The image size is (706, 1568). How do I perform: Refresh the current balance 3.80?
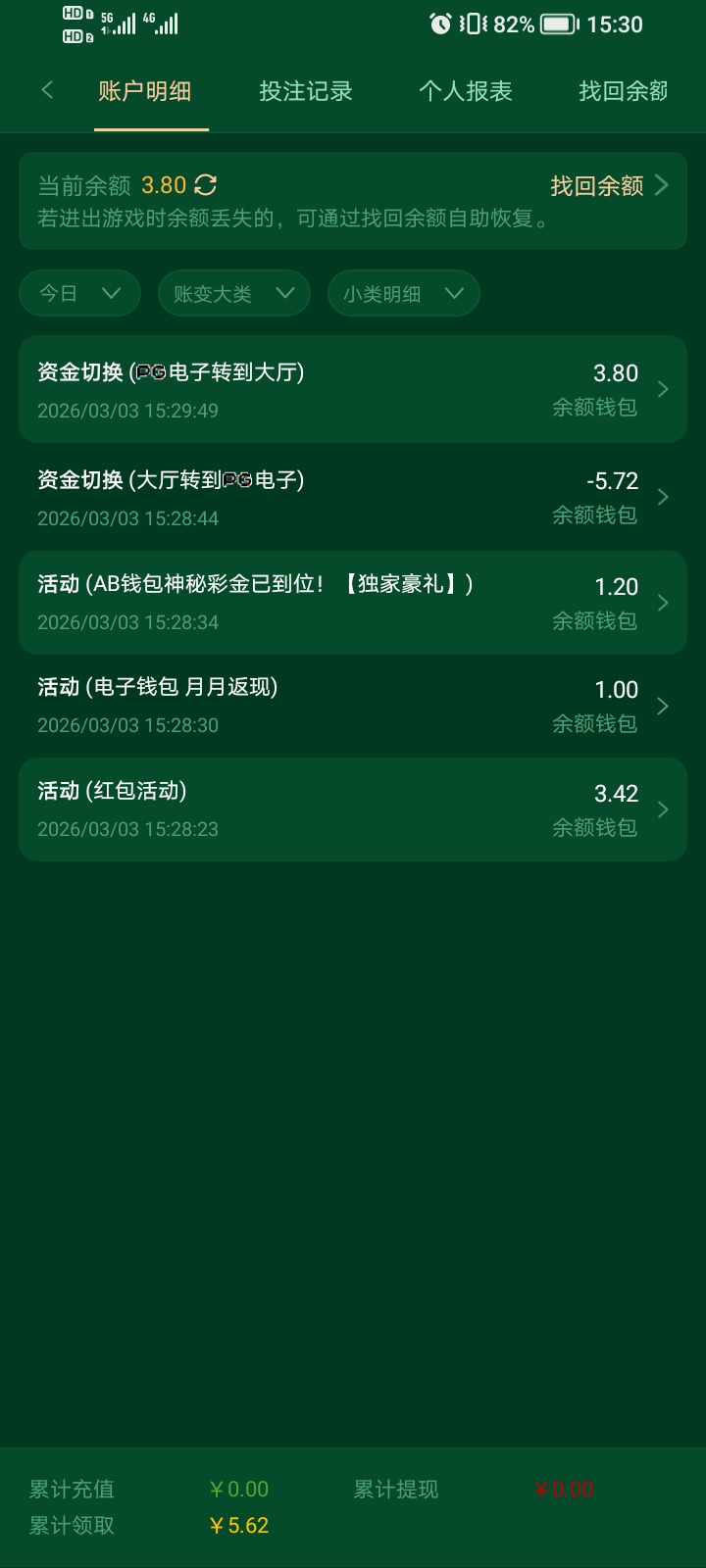click(206, 184)
